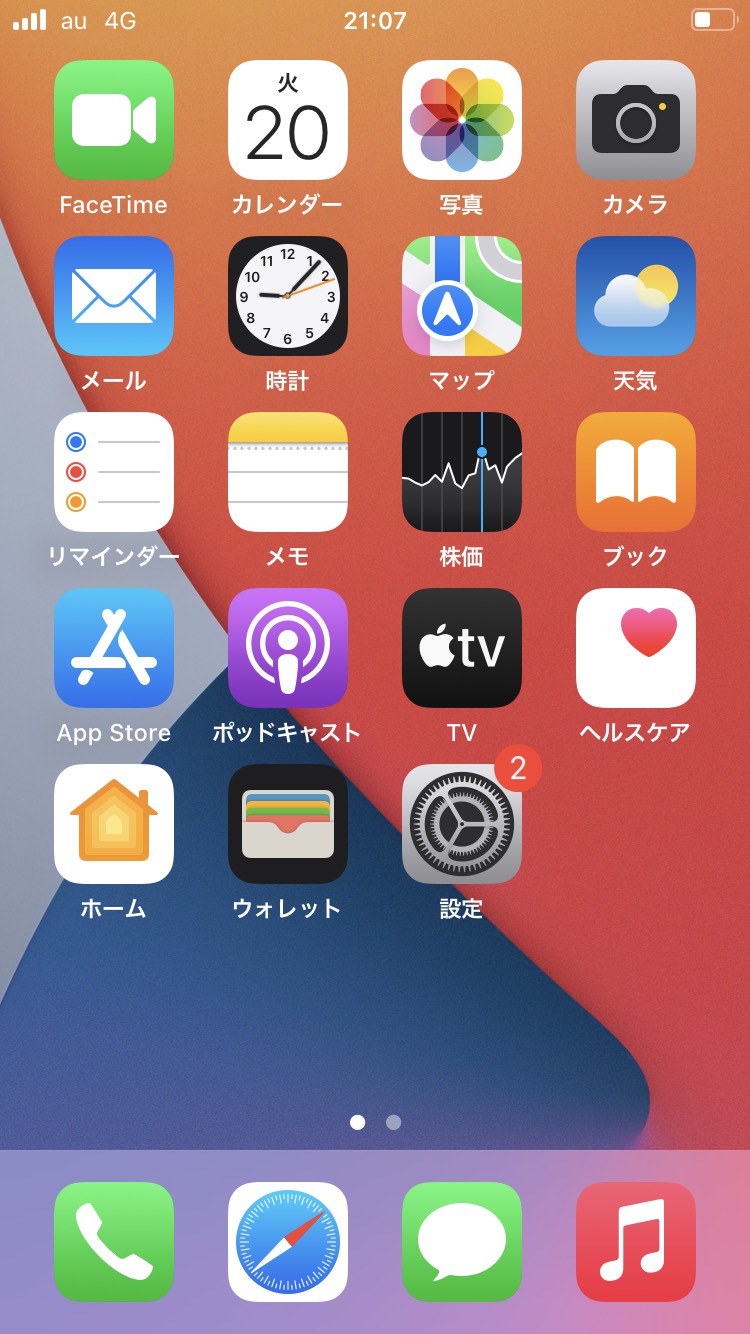The height and width of the screenshot is (1334, 750).
Task: Launch the App Store
Action: pyautogui.click(x=114, y=648)
